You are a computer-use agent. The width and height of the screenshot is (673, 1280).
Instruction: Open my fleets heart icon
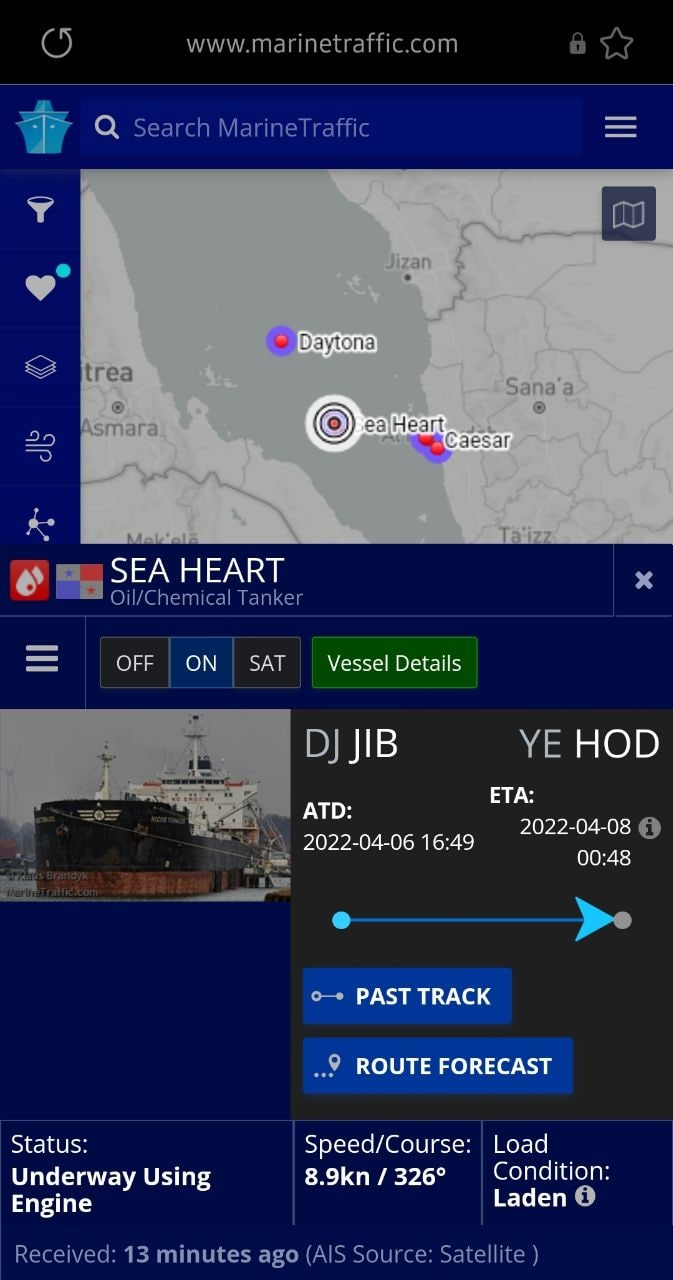[x=40, y=288]
